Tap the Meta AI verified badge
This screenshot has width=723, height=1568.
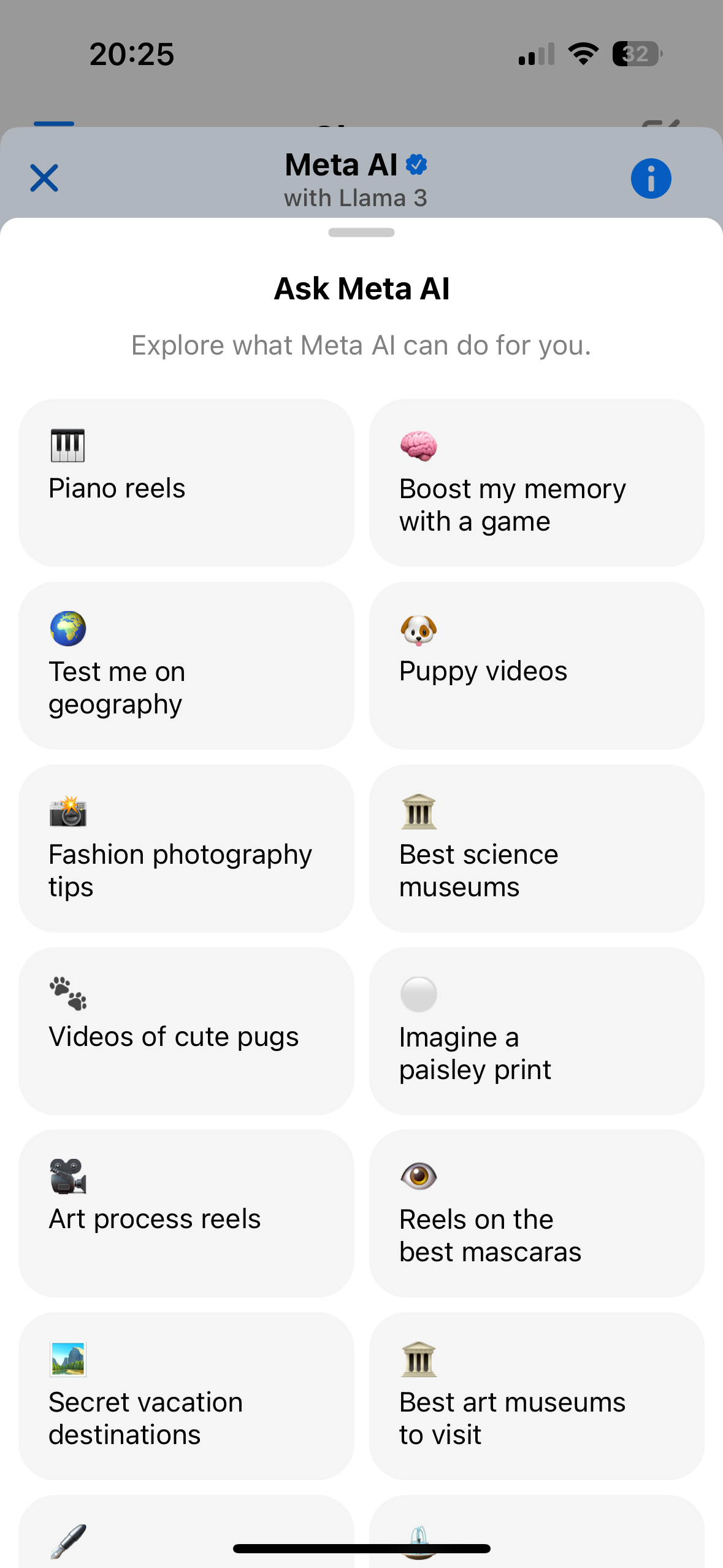coord(416,164)
